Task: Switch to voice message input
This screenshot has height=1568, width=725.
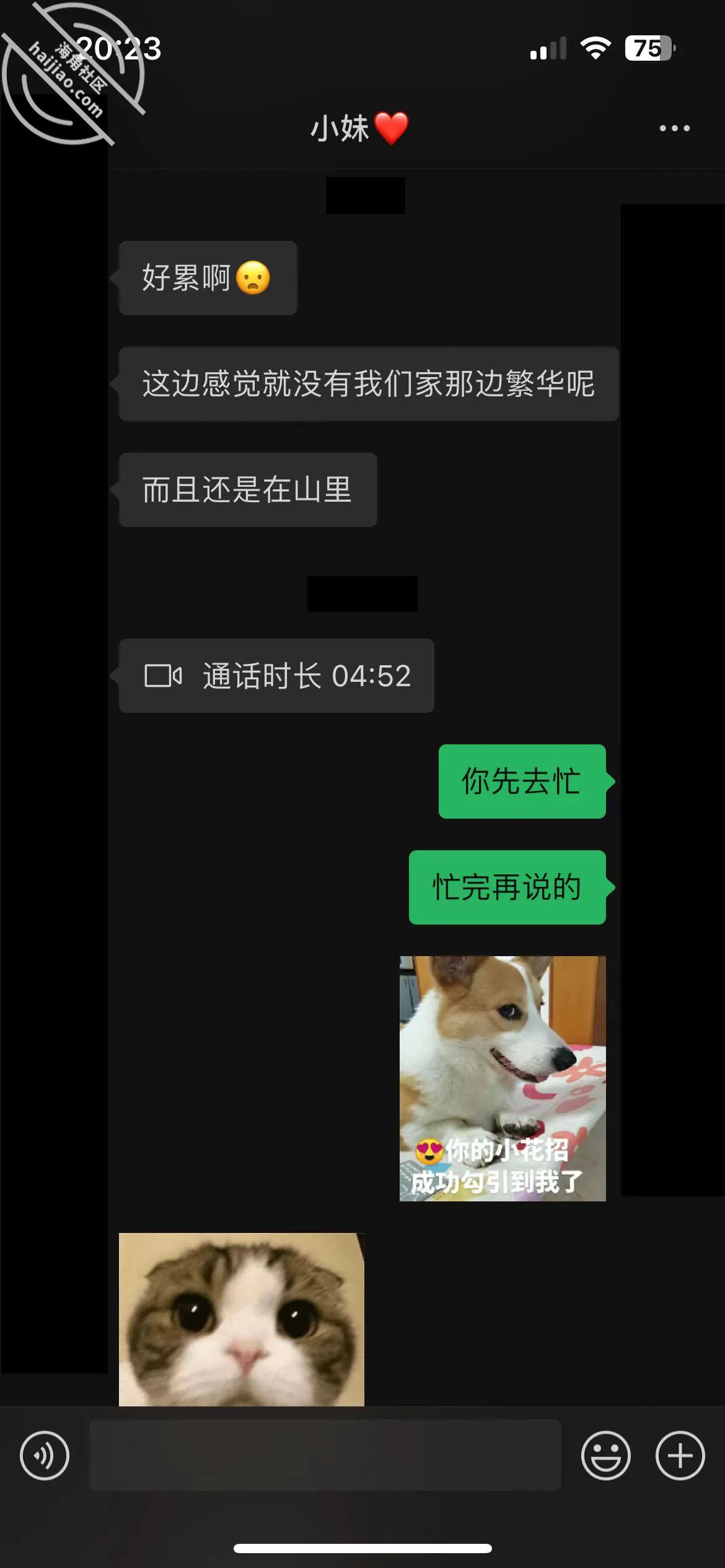Action: (x=45, y=1455)
